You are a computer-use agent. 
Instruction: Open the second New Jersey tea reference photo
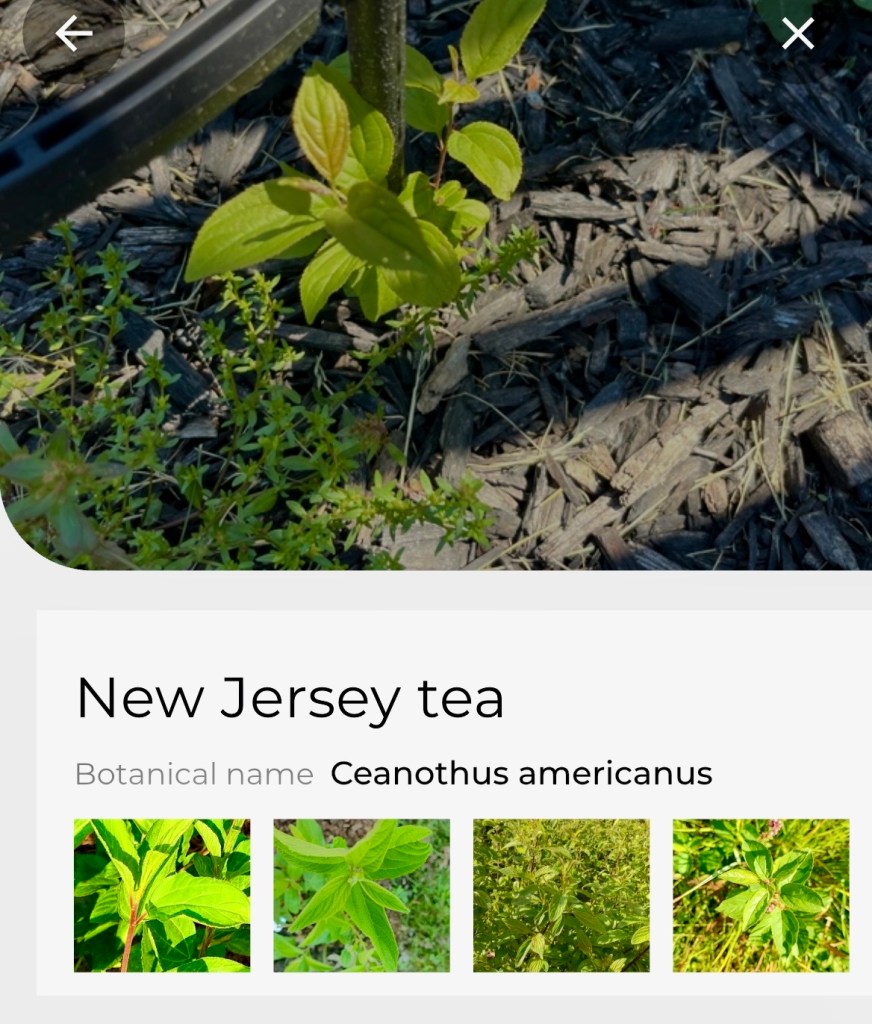[x=361, y=895]
